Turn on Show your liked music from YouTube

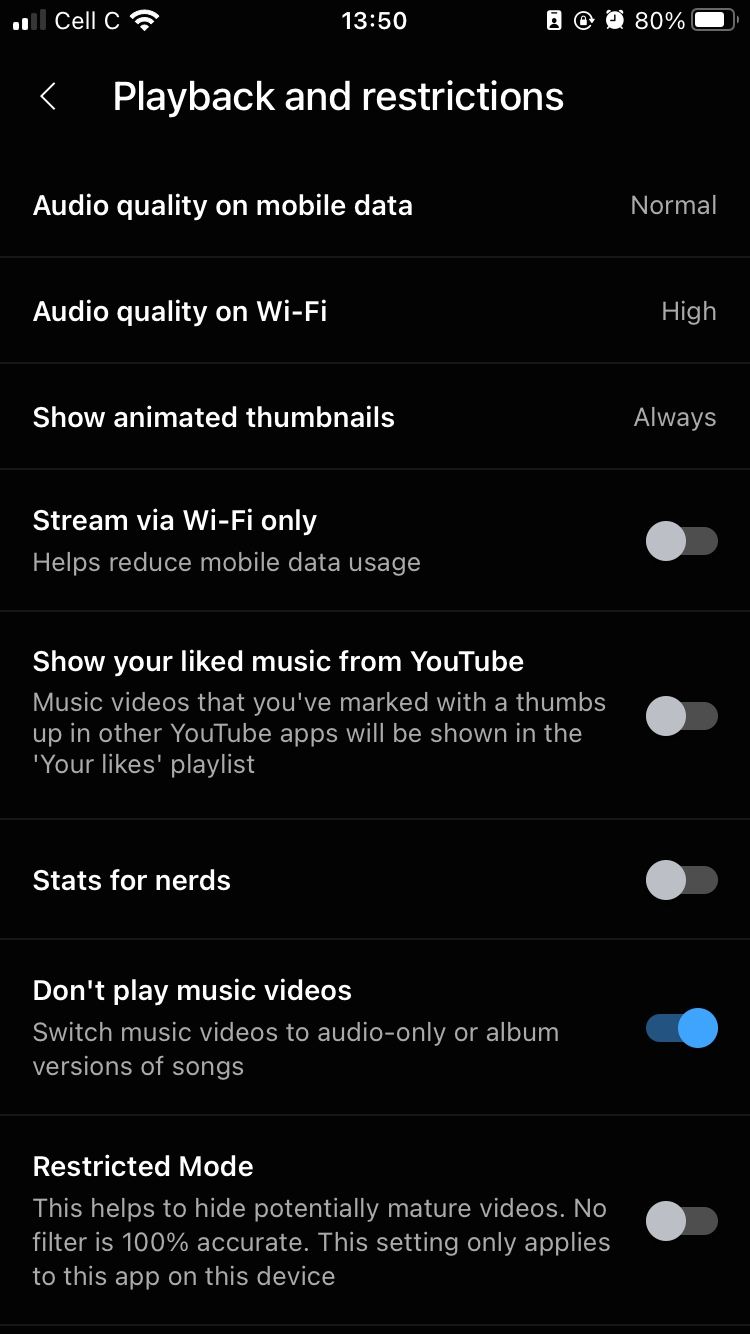pyautogui.click(x=681, y=716)
